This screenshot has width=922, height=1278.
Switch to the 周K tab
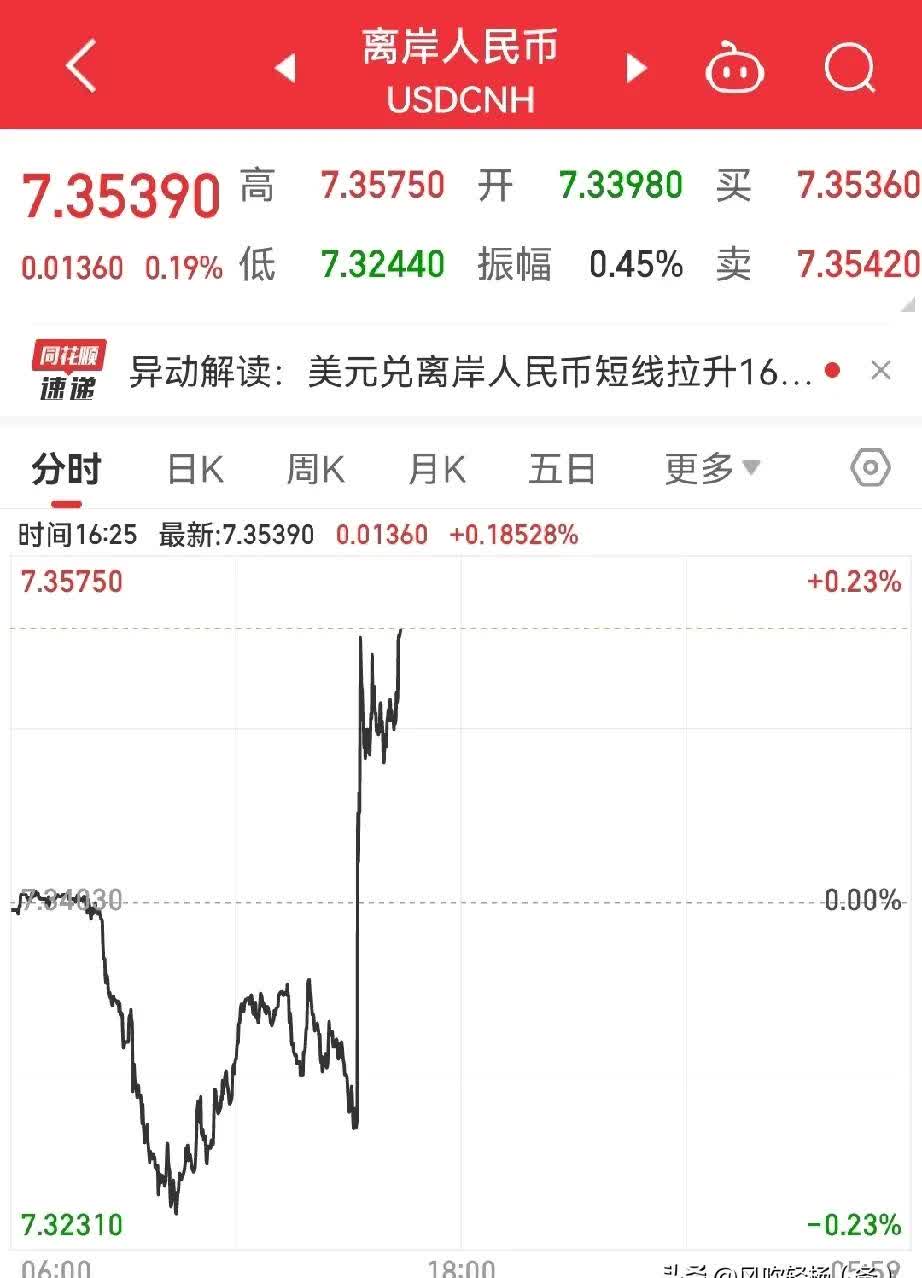pos(315,467)
